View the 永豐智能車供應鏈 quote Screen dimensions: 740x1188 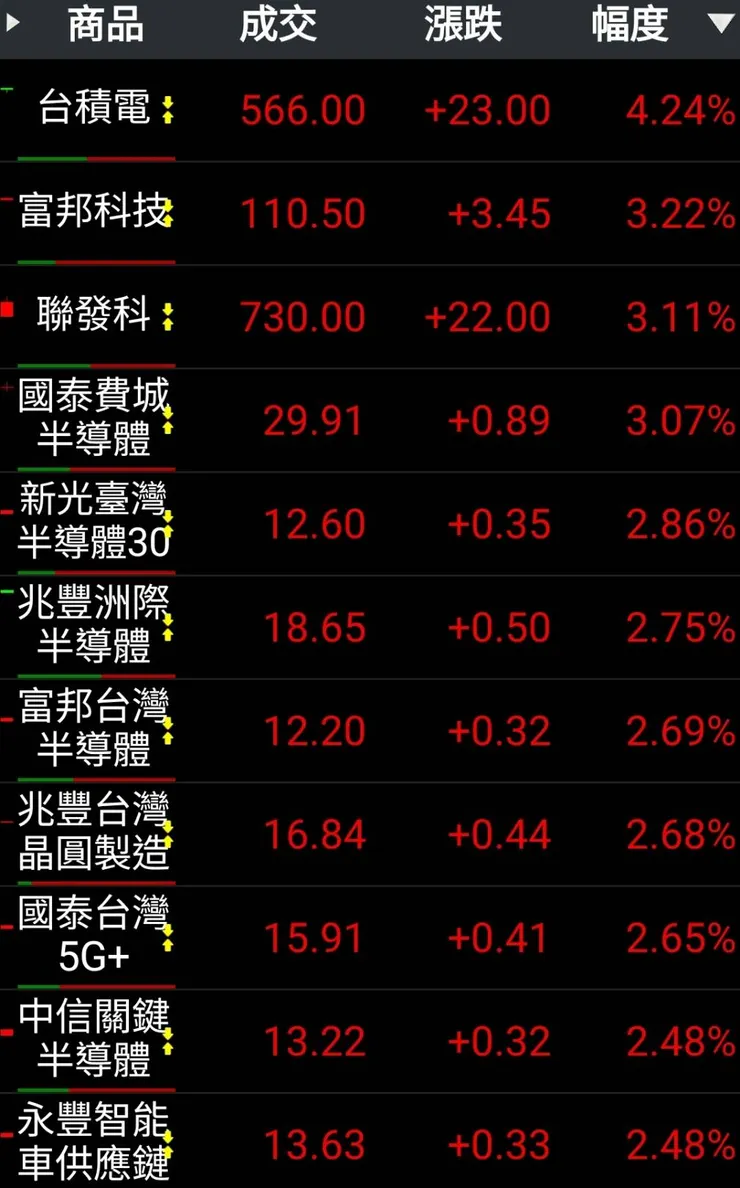(370, 1141)
